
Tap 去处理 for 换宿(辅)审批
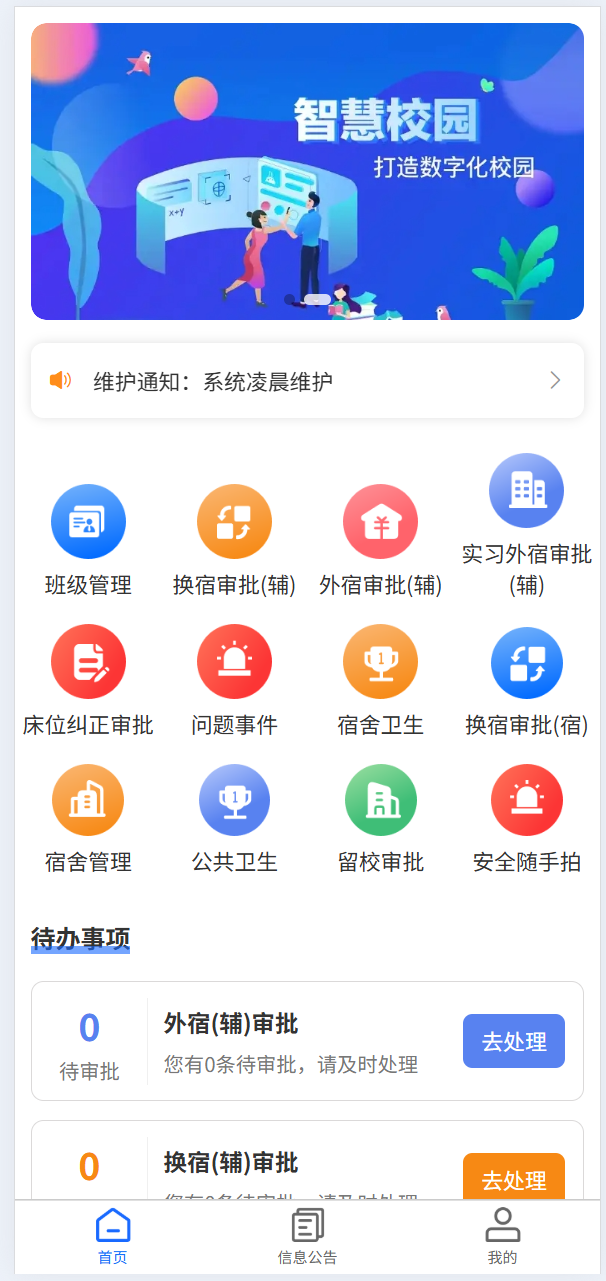(514, 1178)
